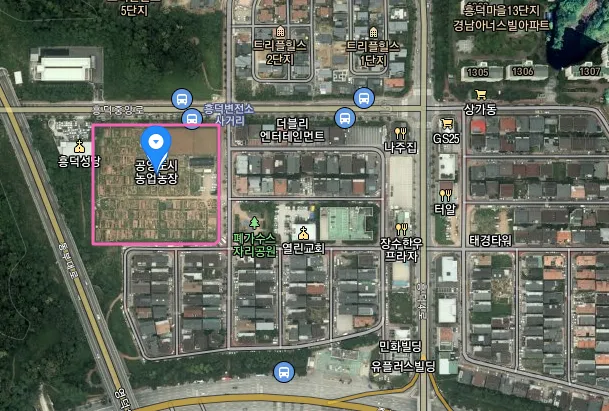Select the 터알 restaurant marker
609x411 pixels.
pyautogui.click(x=445, y=195)
